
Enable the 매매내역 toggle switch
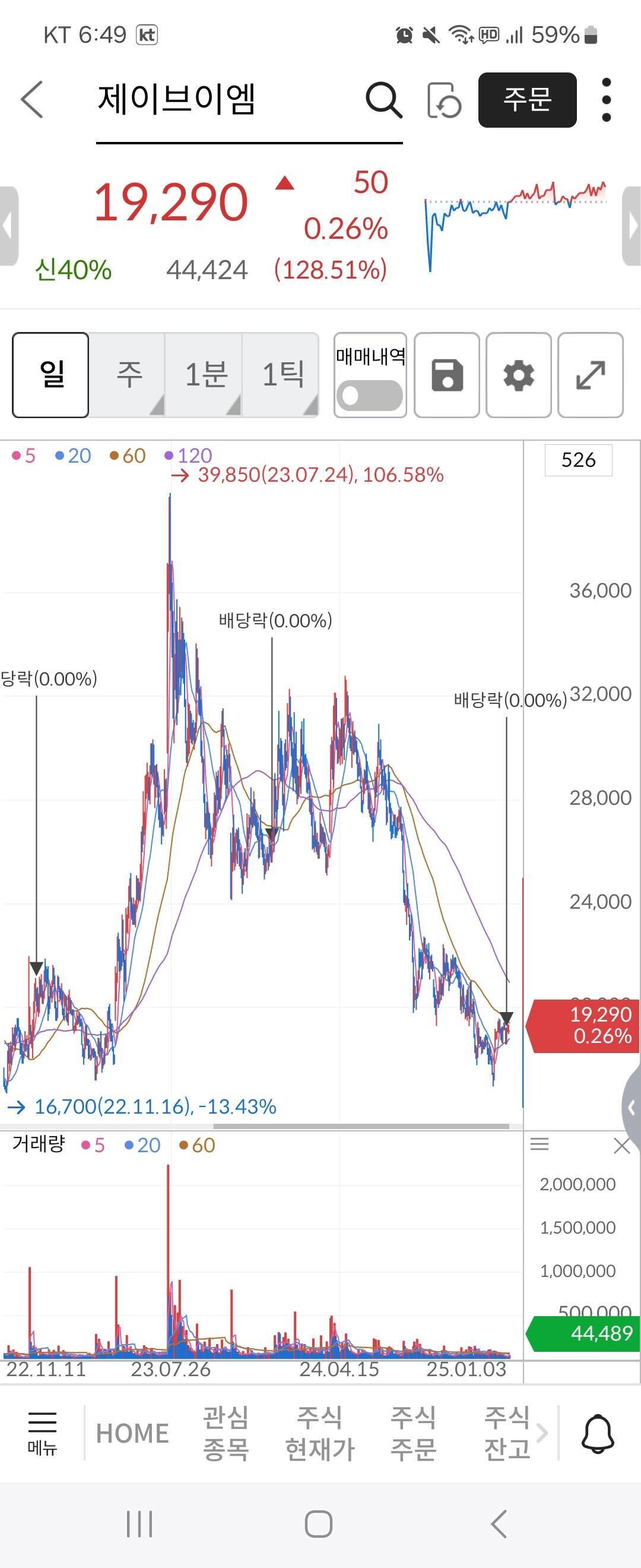369,393
